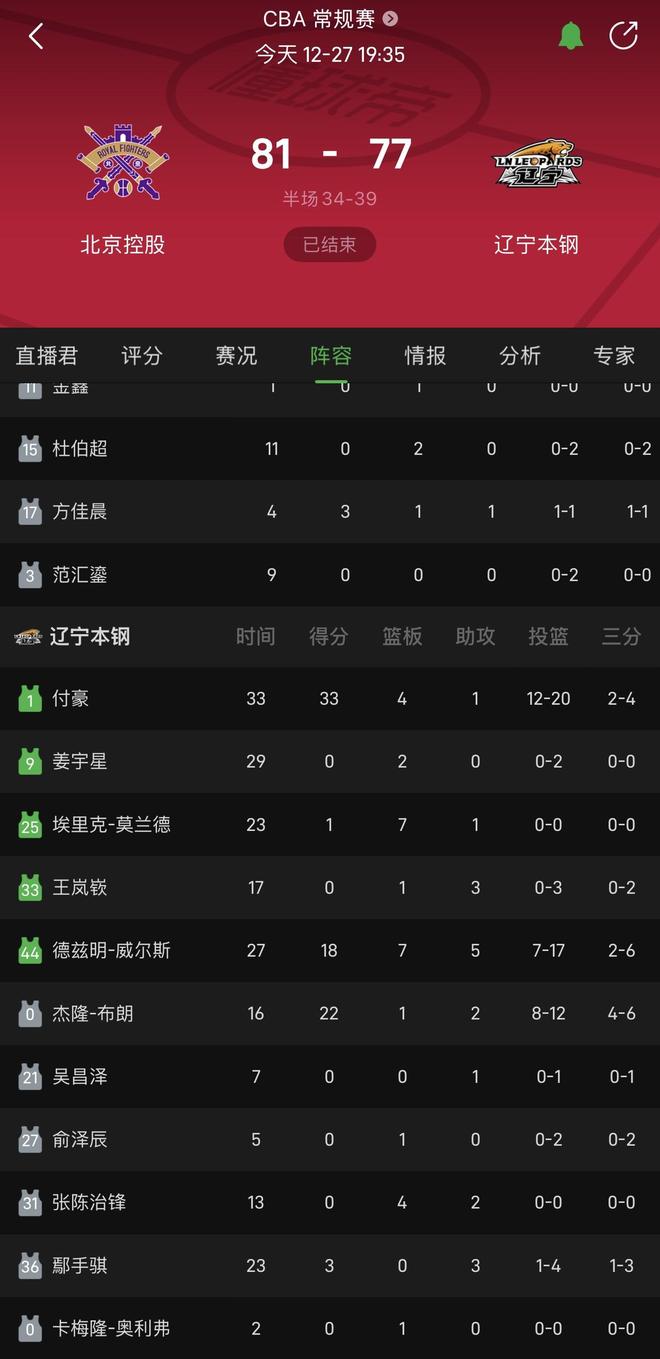
Task: Tap the green notification bell
Action: click(571, 36)
